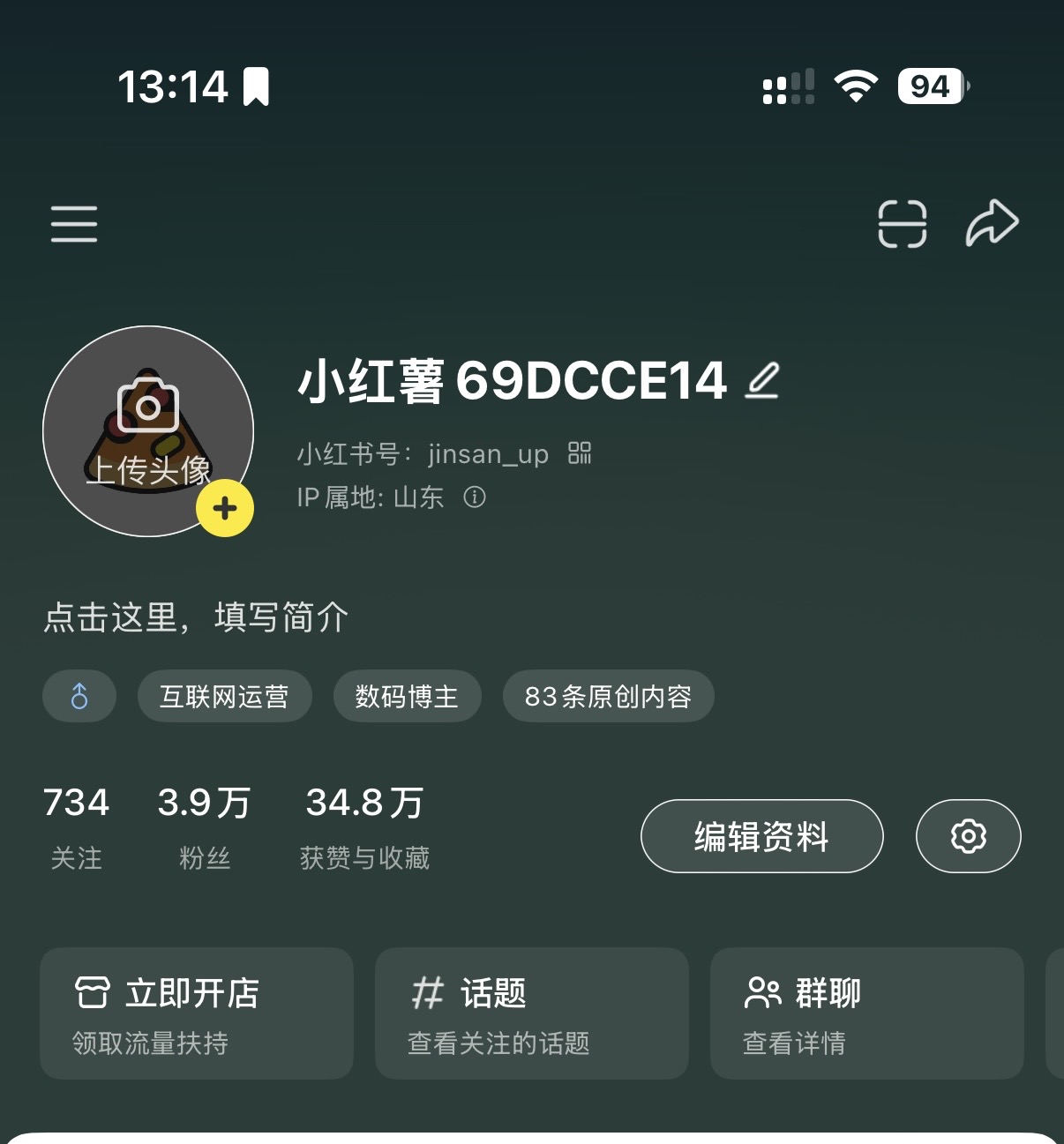Viewport: 1064px width, 1144px height.
Task: Select the 互联网运营 tag chip
Action: (x=224, y=696)
